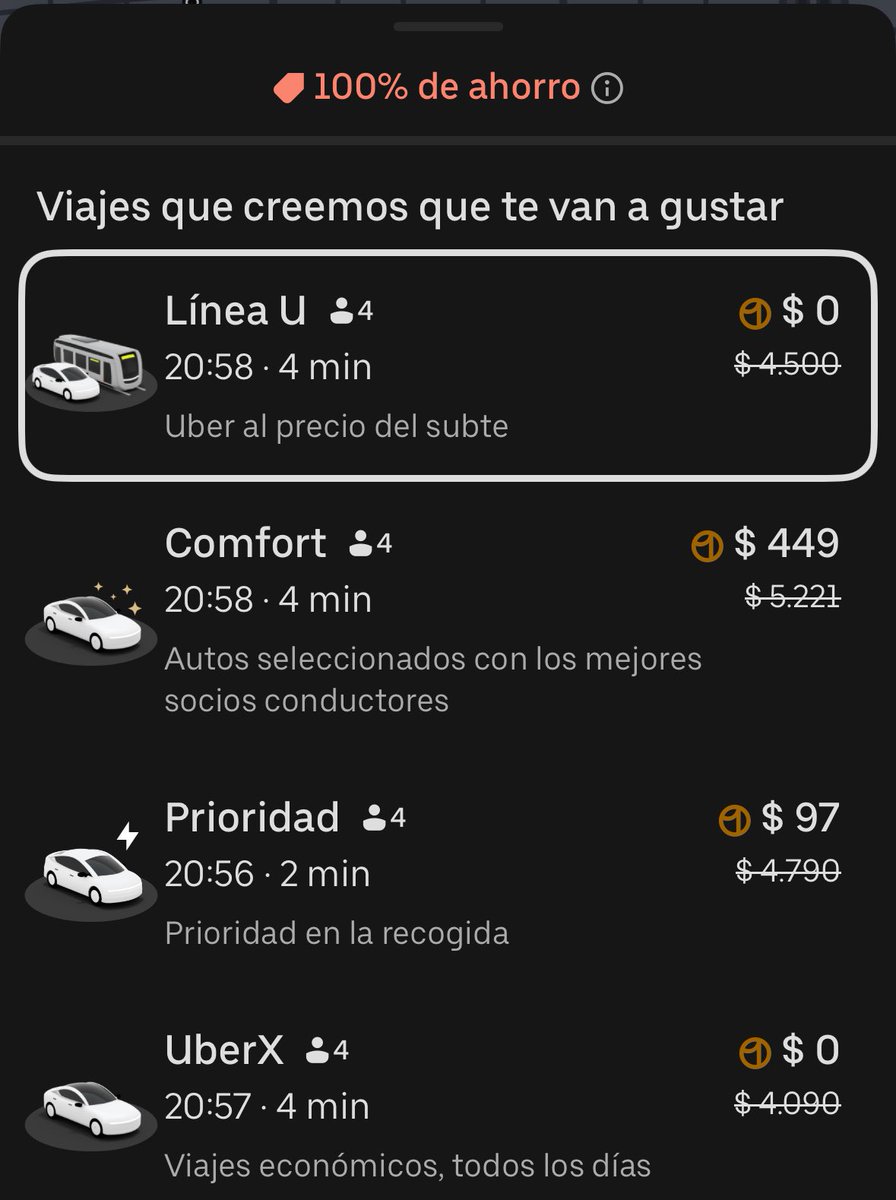896x1200 pixels.
Task: Open info about 100% de ahorro
Action: point(607,89)
